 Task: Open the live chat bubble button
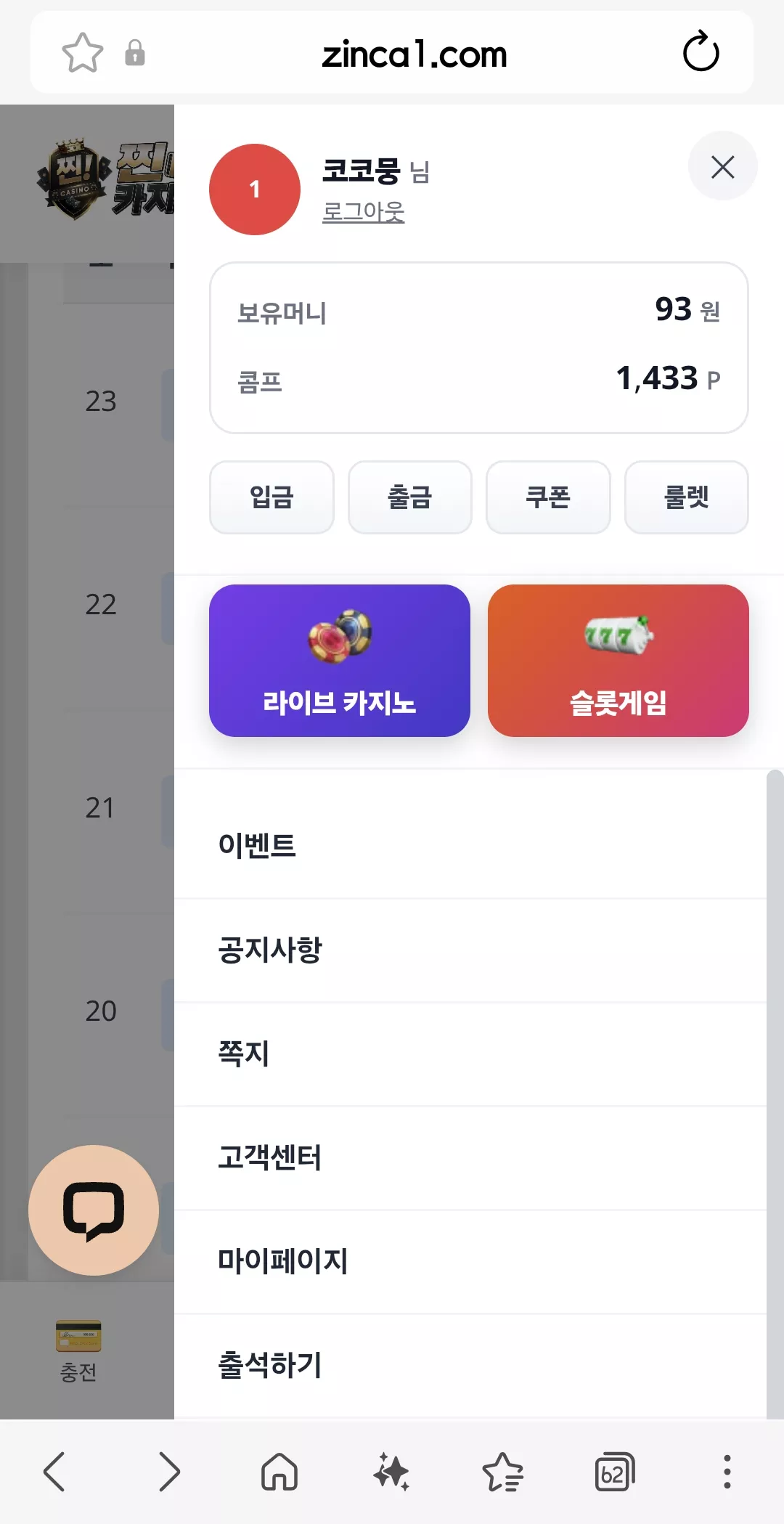tap(94, 1210)
